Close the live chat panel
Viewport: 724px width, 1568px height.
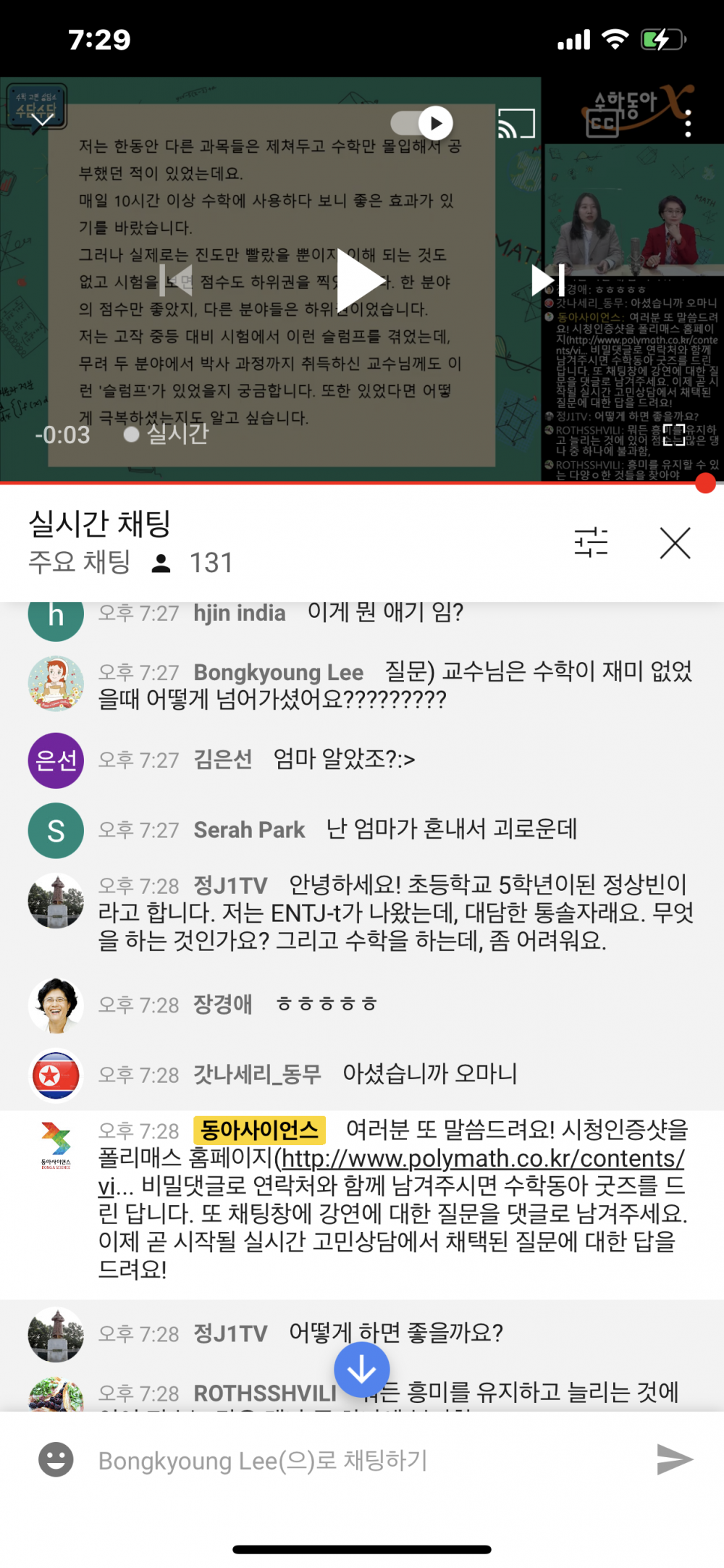coord(675,542)
